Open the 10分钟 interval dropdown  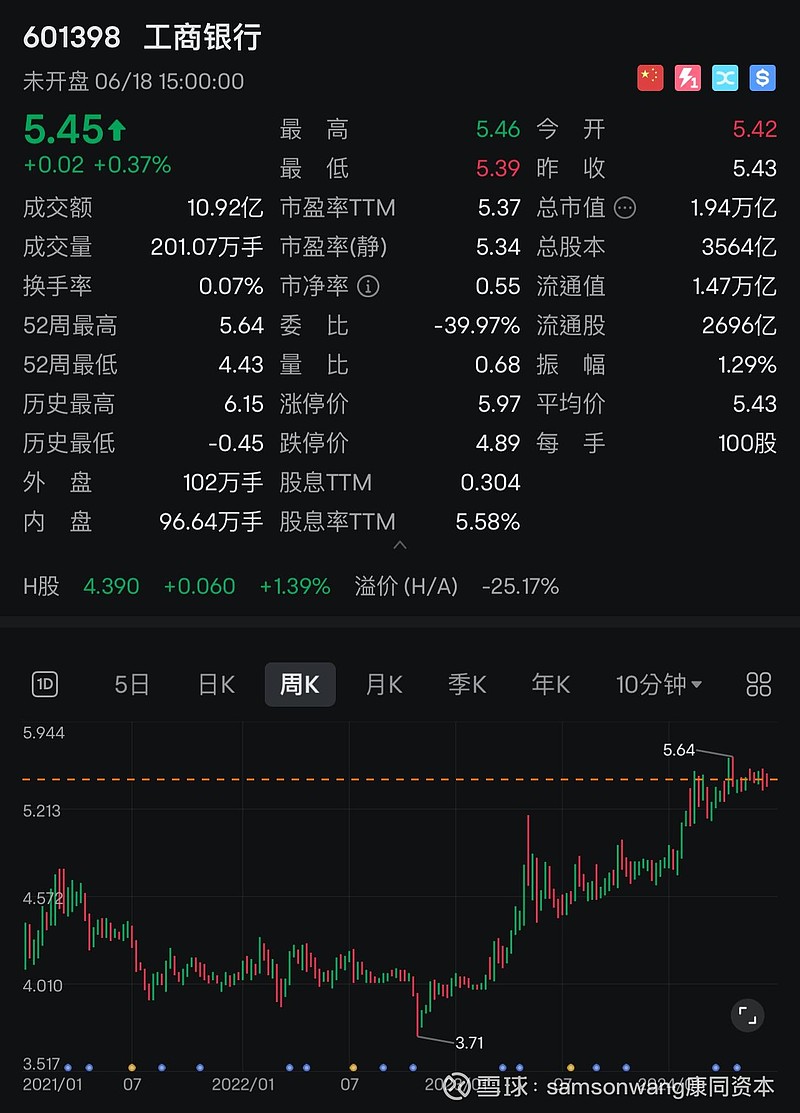tap(658, 684)
